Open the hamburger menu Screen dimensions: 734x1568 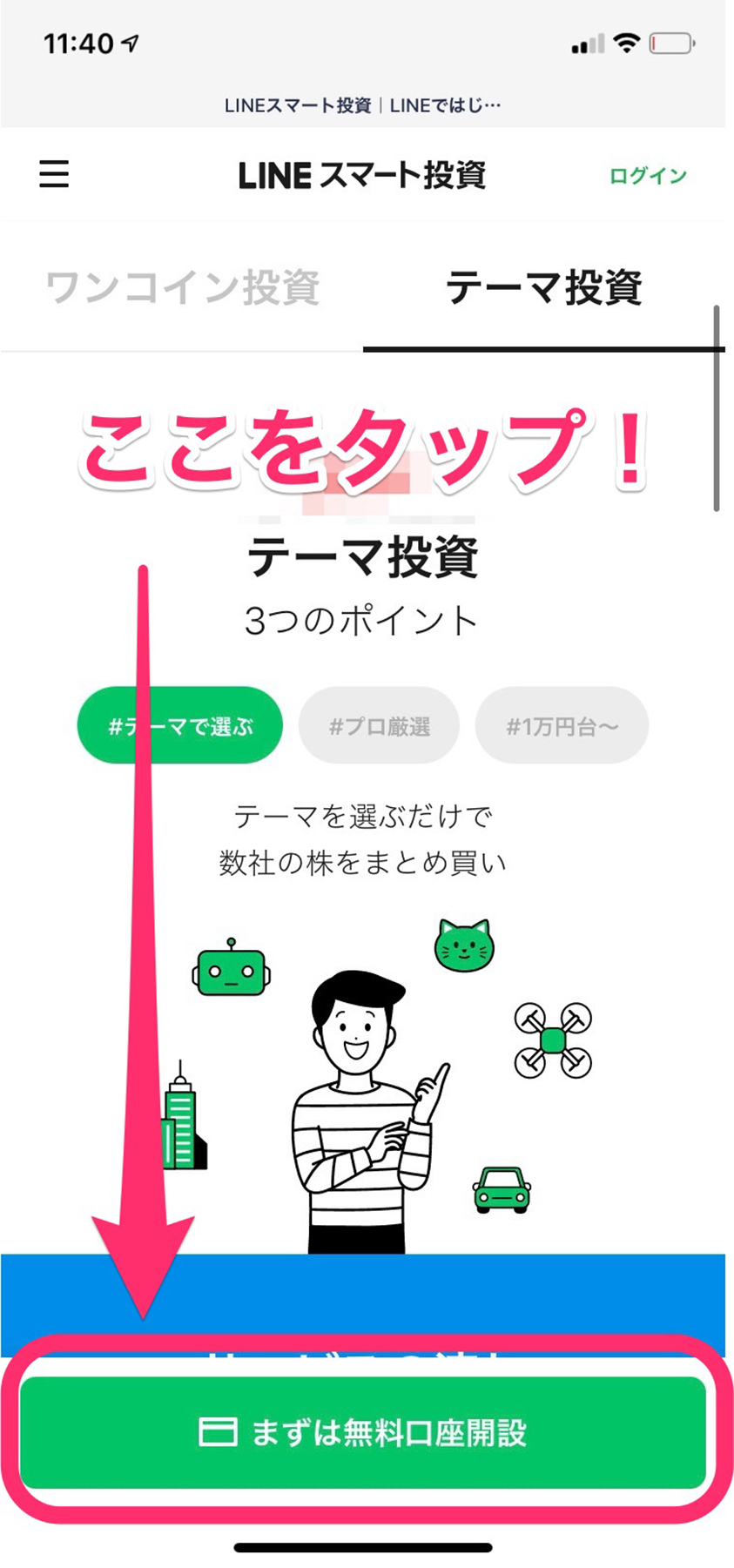pos(54,174)
